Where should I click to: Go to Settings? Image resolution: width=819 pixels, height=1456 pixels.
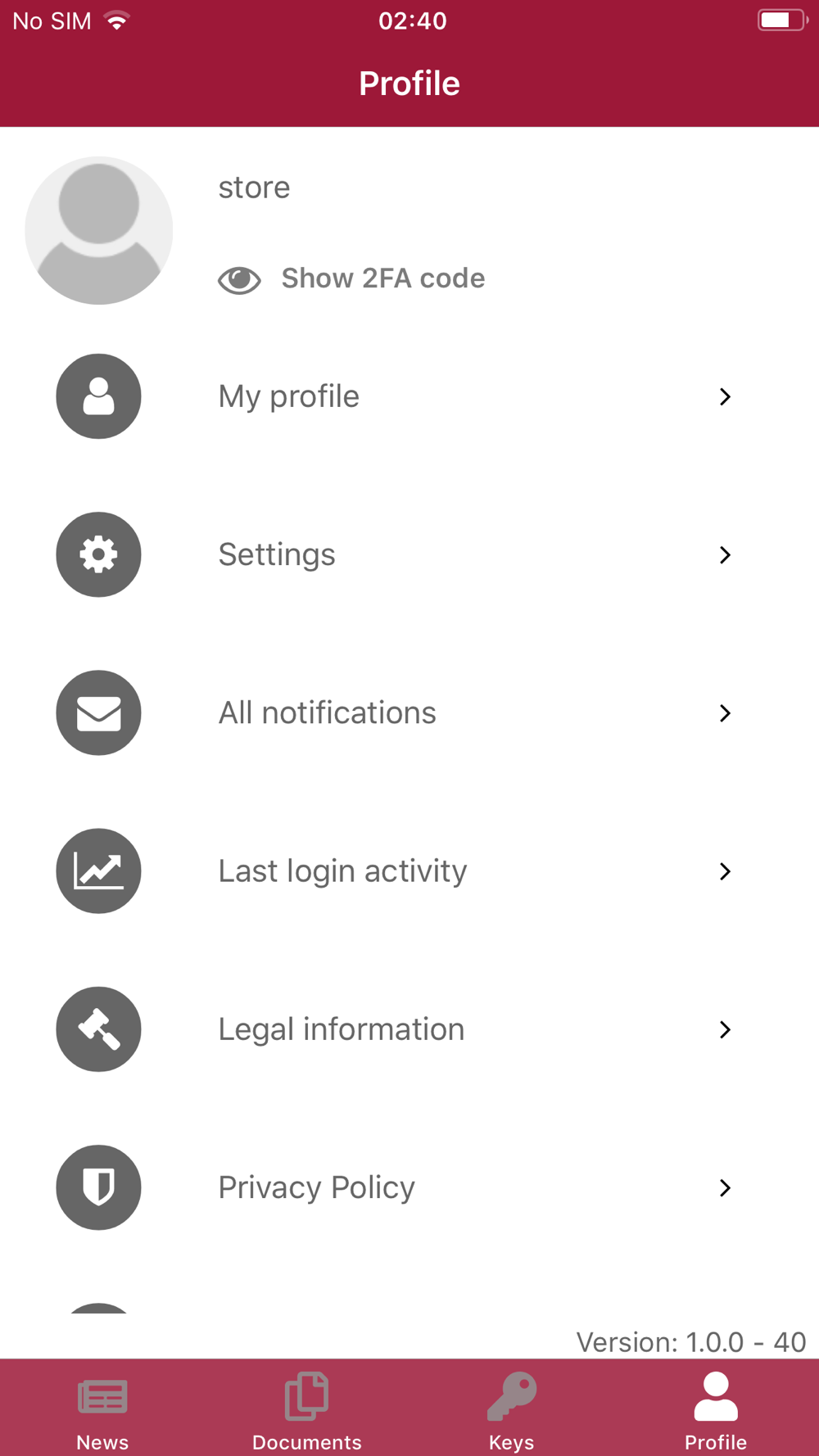point(409,554)
